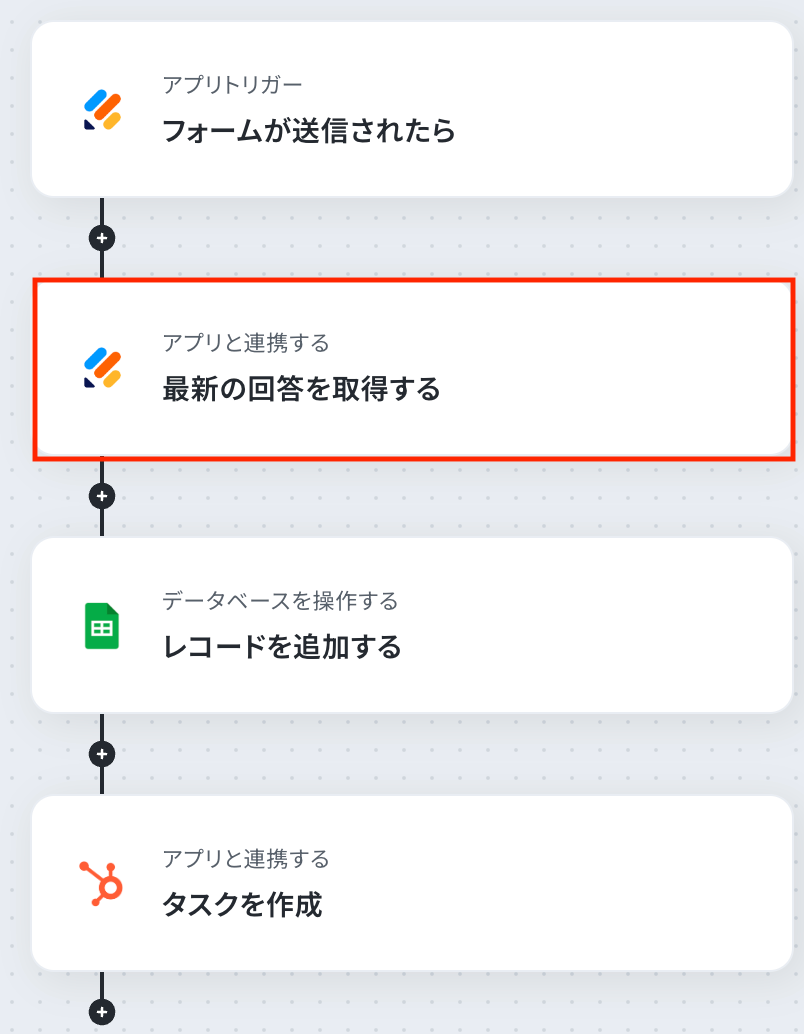Open the 最新の回答を取得する step card
The image size is (804, 1034).
(411, 367)
